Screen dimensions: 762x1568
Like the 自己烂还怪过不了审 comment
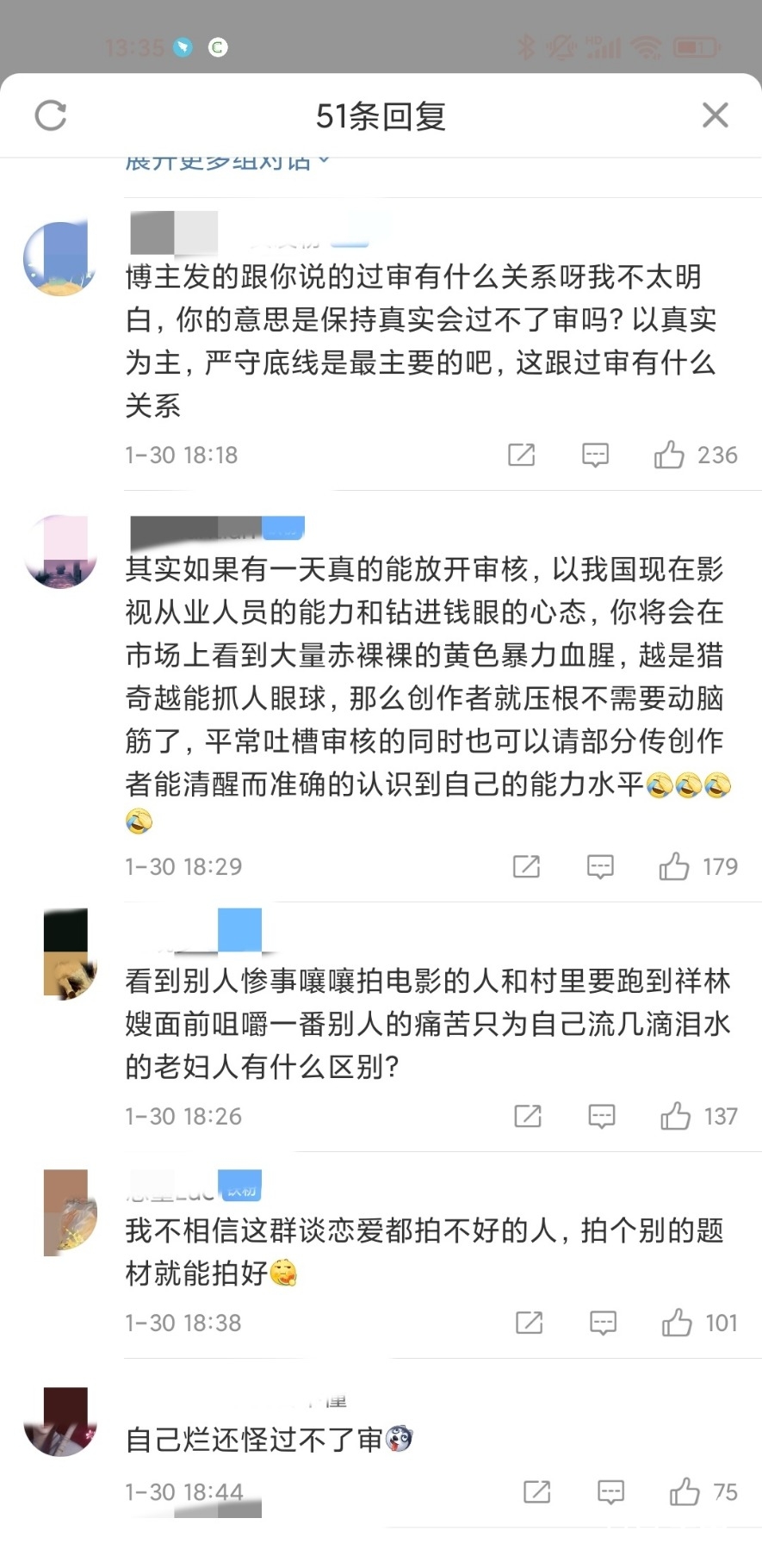point(703,1491)
